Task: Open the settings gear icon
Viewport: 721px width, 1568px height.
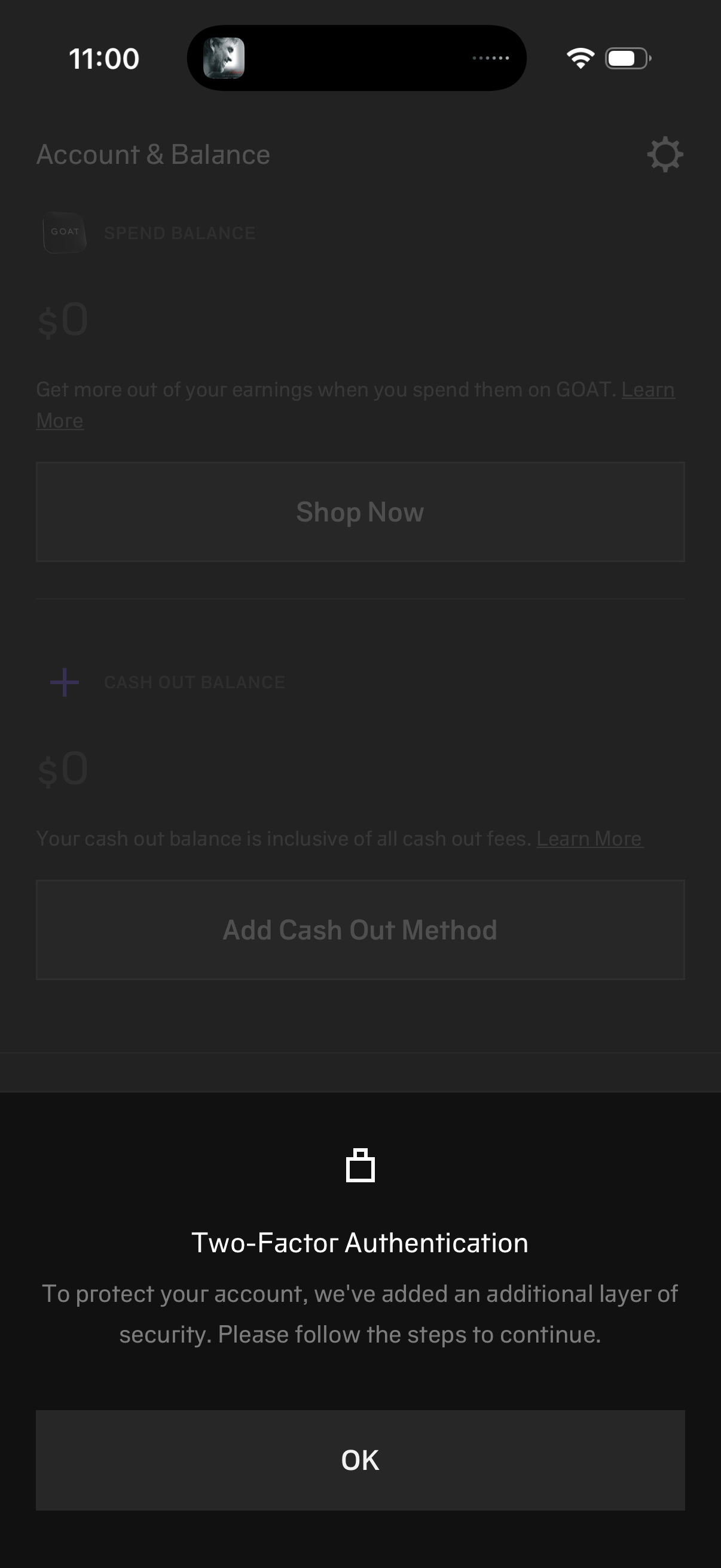Action: pyautogui.click(x=665, y=155)
